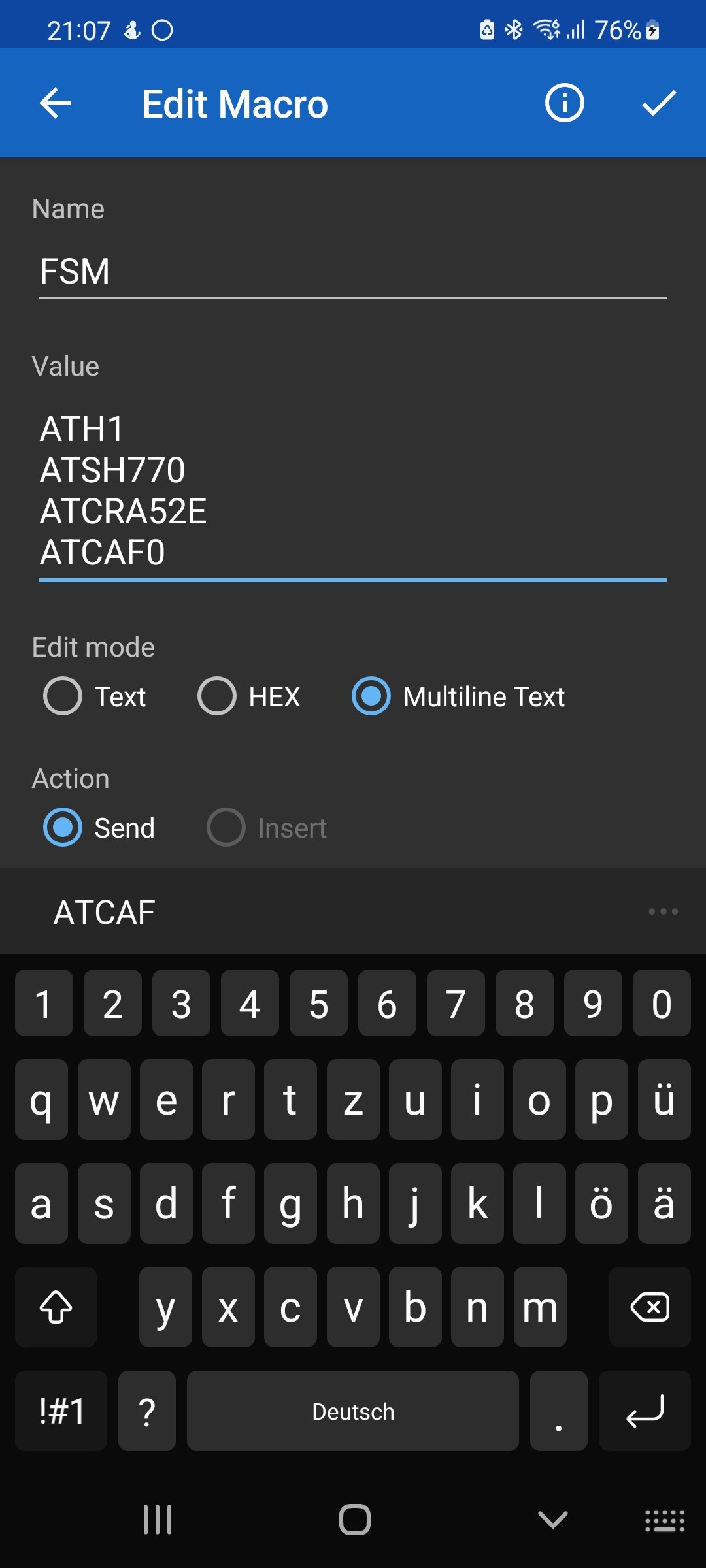Select Text edit mode
Screen dimensions: 706x1568
(x=95, y=696)
